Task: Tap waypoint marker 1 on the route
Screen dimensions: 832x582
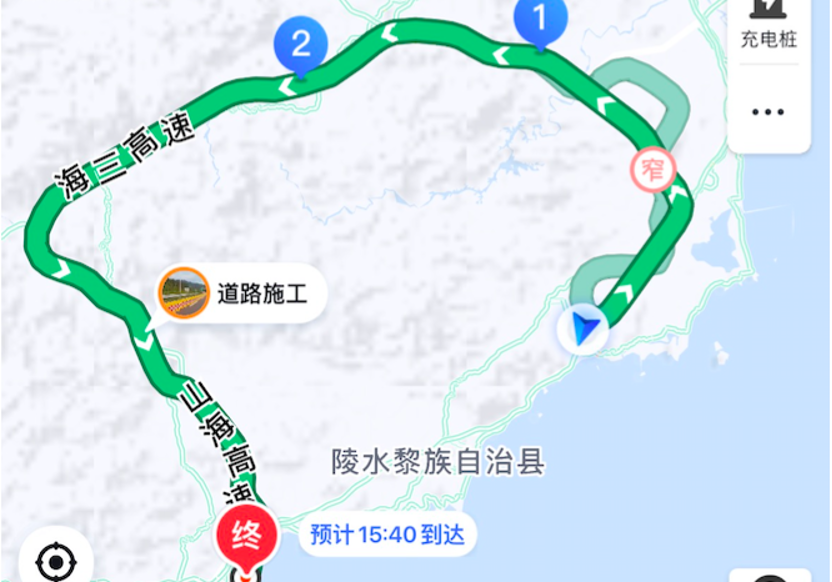Action: [x=540, y=19]
